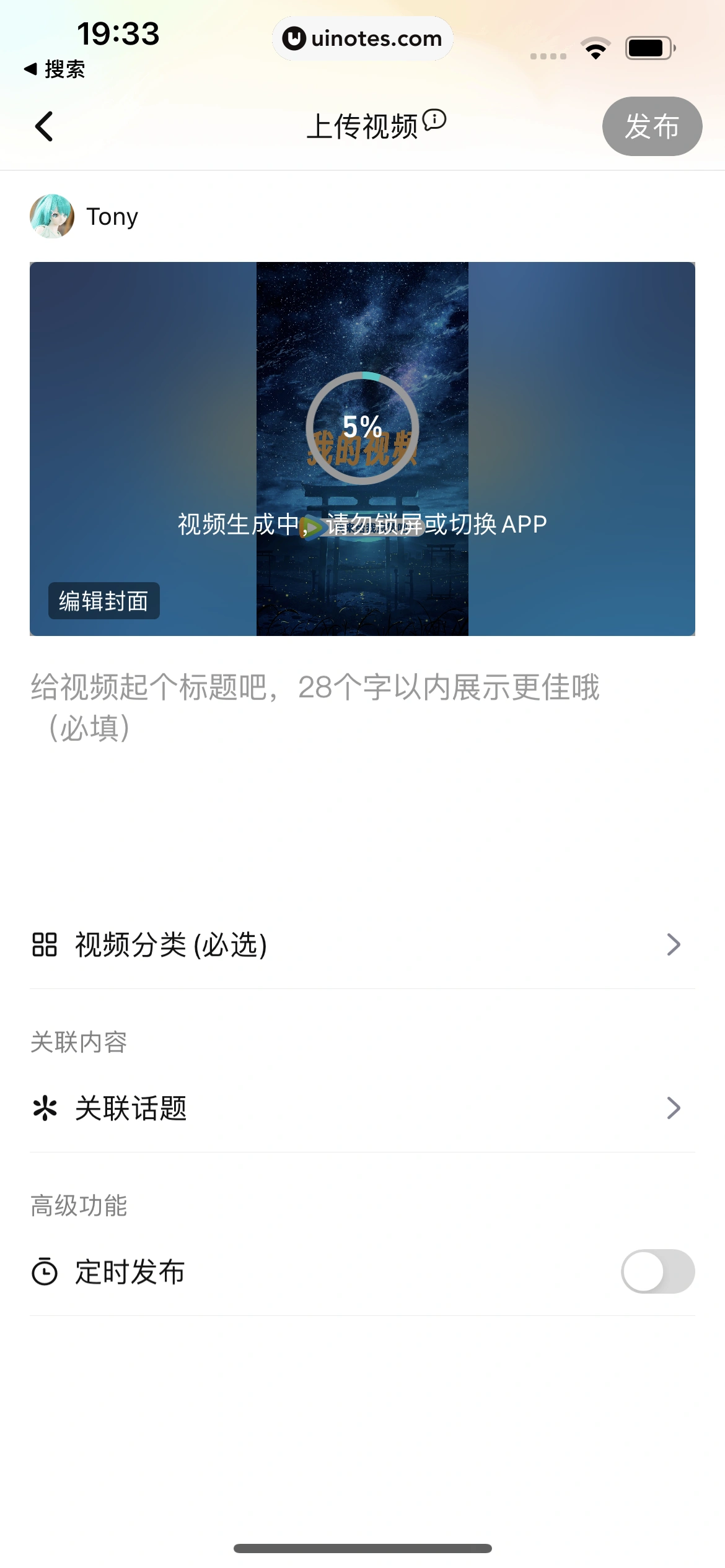Return to 搜索 via status bar back link
The image size is (725, 1568).
pyautogui.click(x=55, y=69)
